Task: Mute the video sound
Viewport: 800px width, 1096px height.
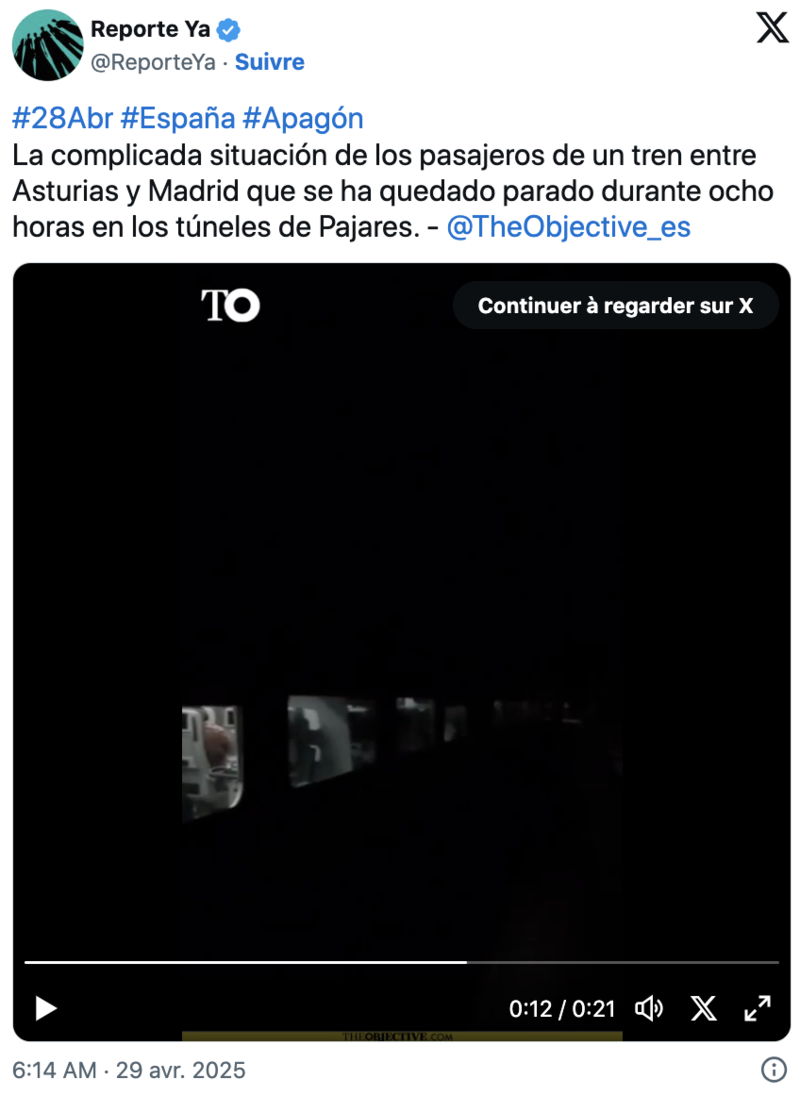Action: click(x=650, y=1008)
